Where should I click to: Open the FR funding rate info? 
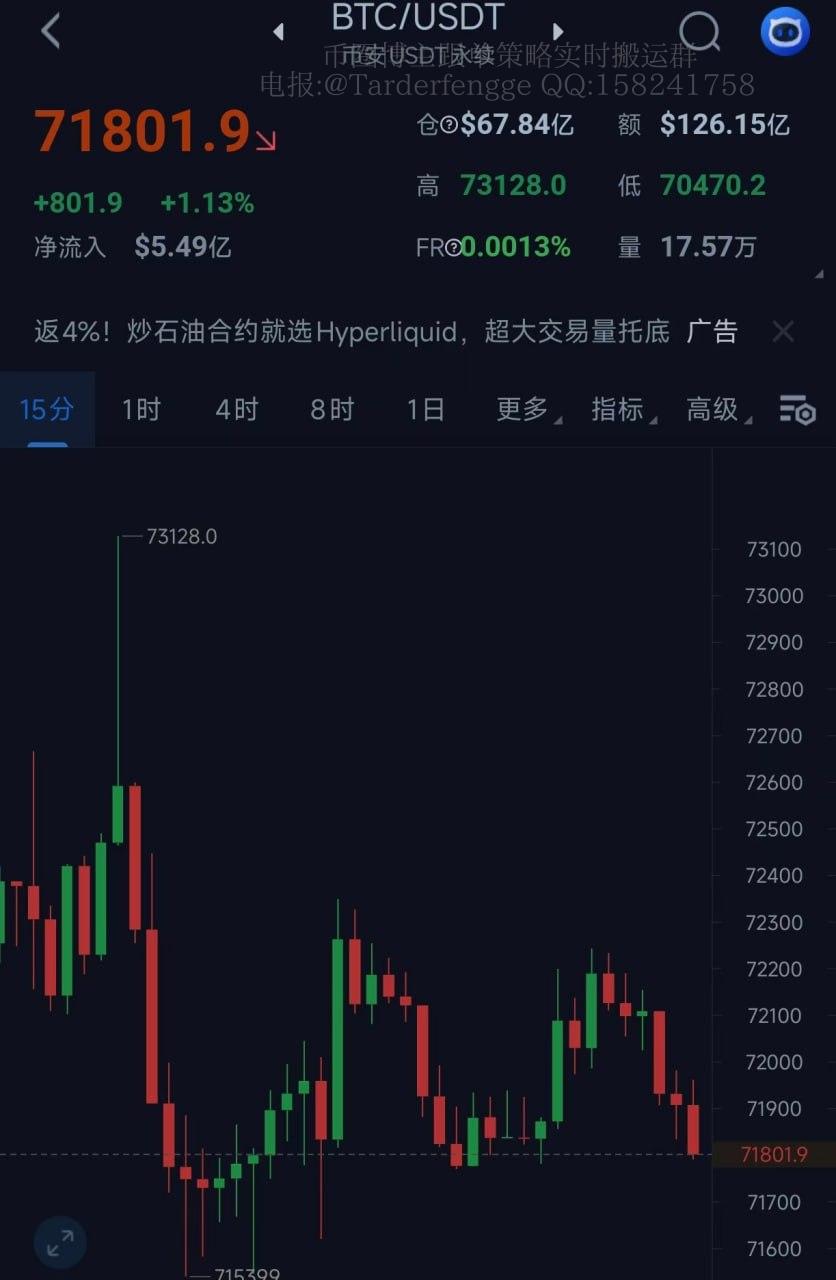(452, 248)
